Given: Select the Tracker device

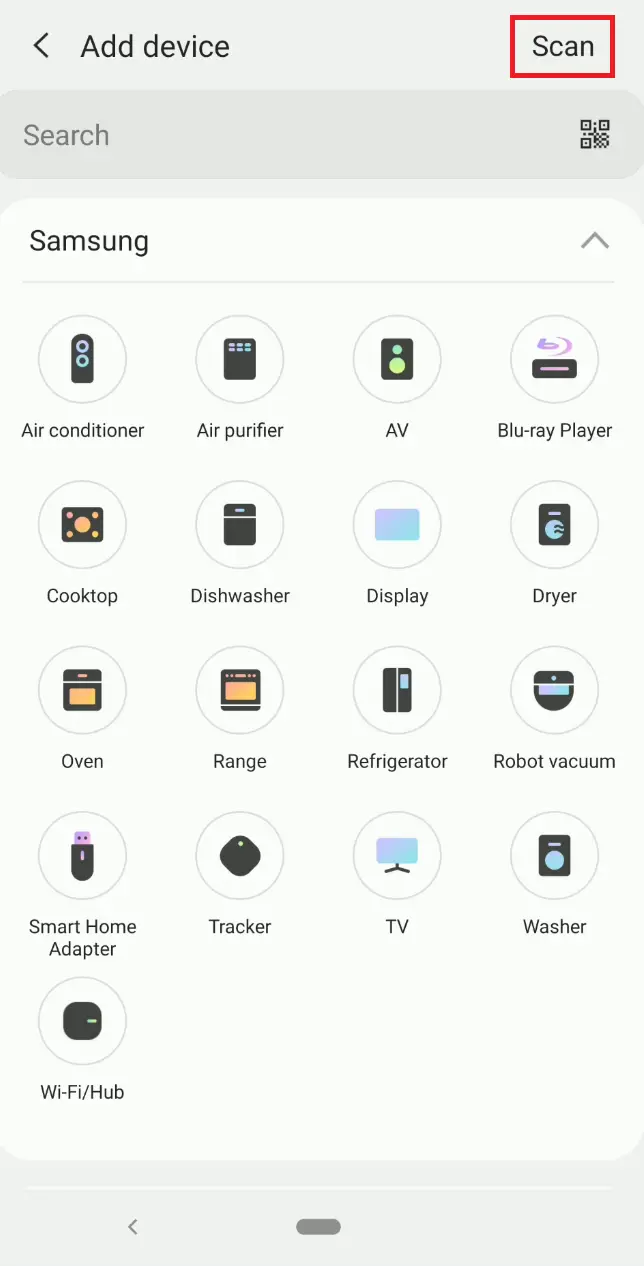Looking at the screenshot, I should pos(240,856).
